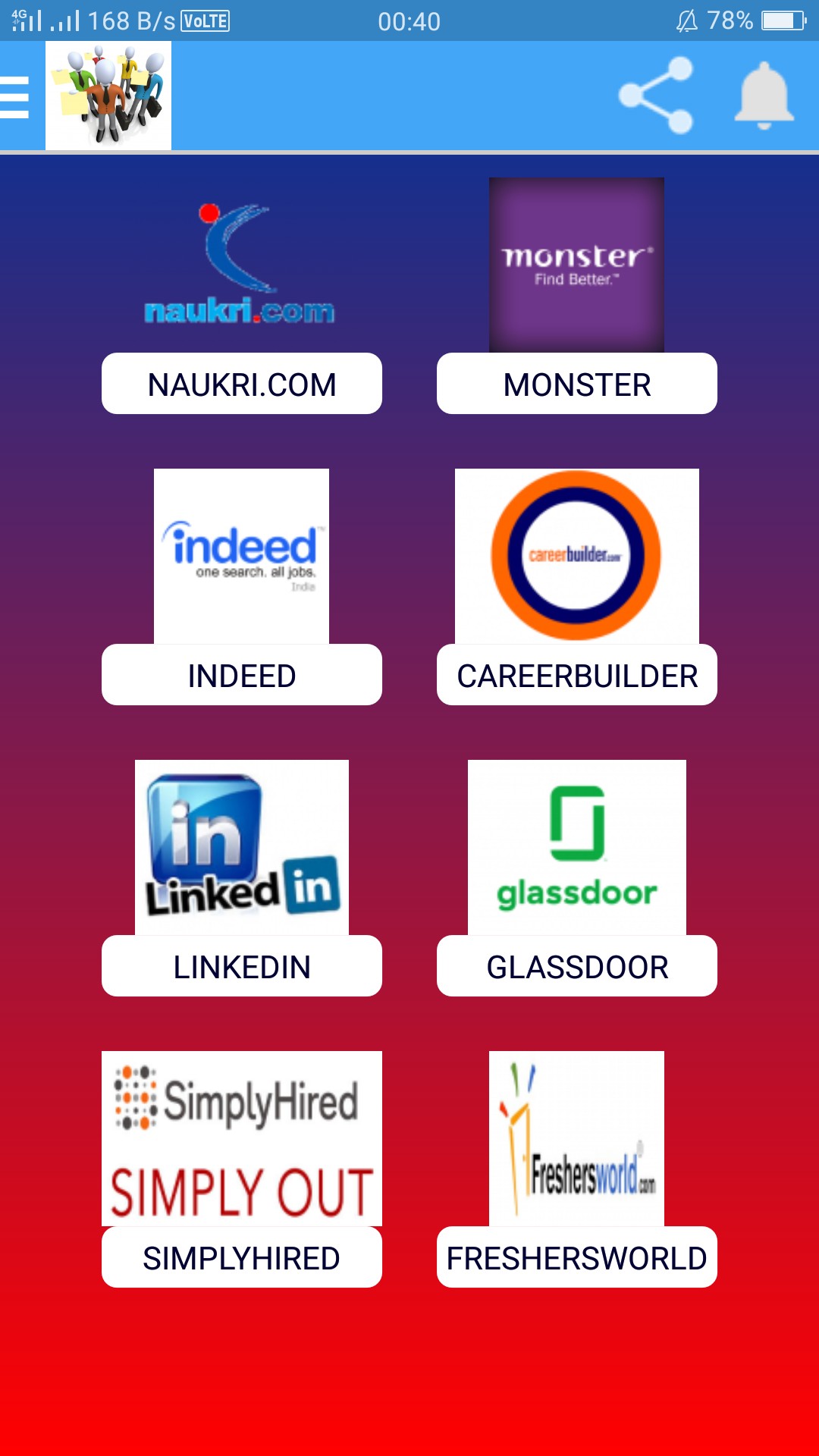The width and height of the screenshot is (819, 1456).
Task: Select the MONSTER button
Action: click(x=576, y=384)
